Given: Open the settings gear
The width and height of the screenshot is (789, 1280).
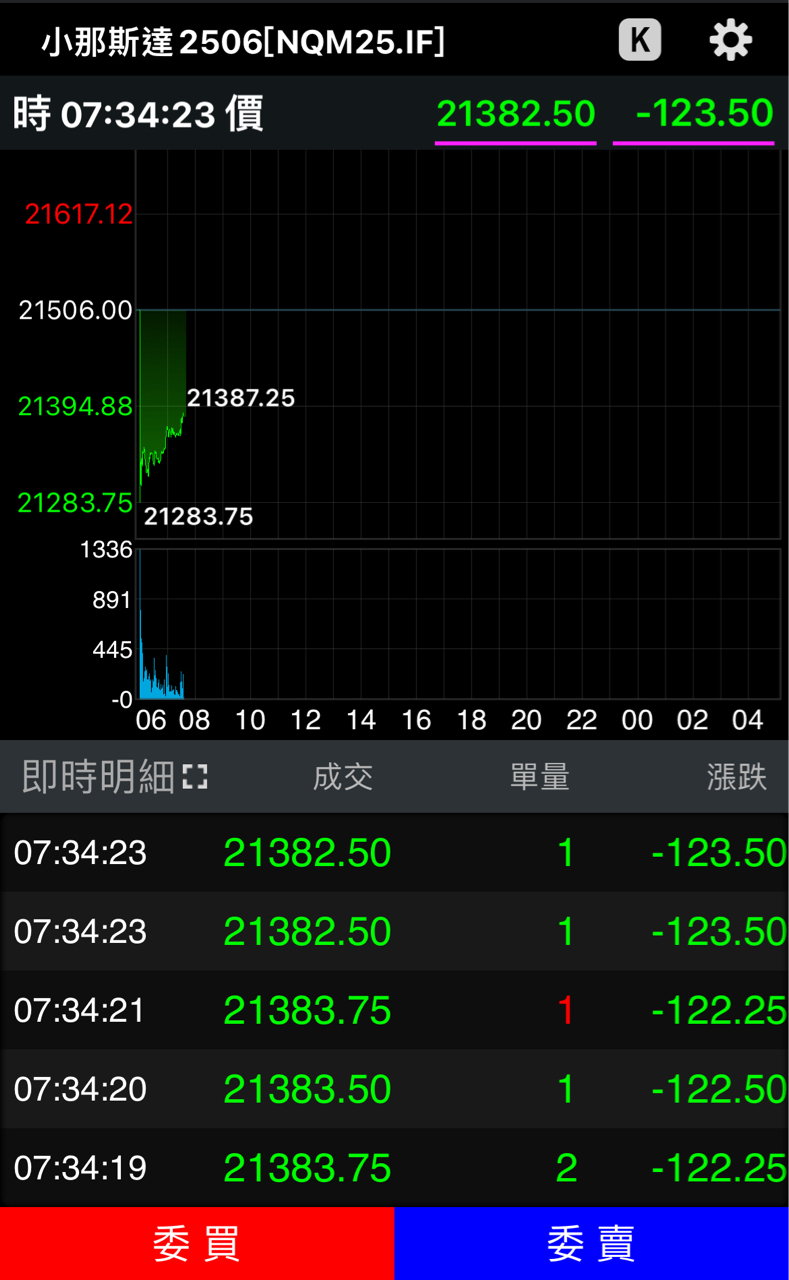Looking at the screenshot, I should [x=730, y=40].
